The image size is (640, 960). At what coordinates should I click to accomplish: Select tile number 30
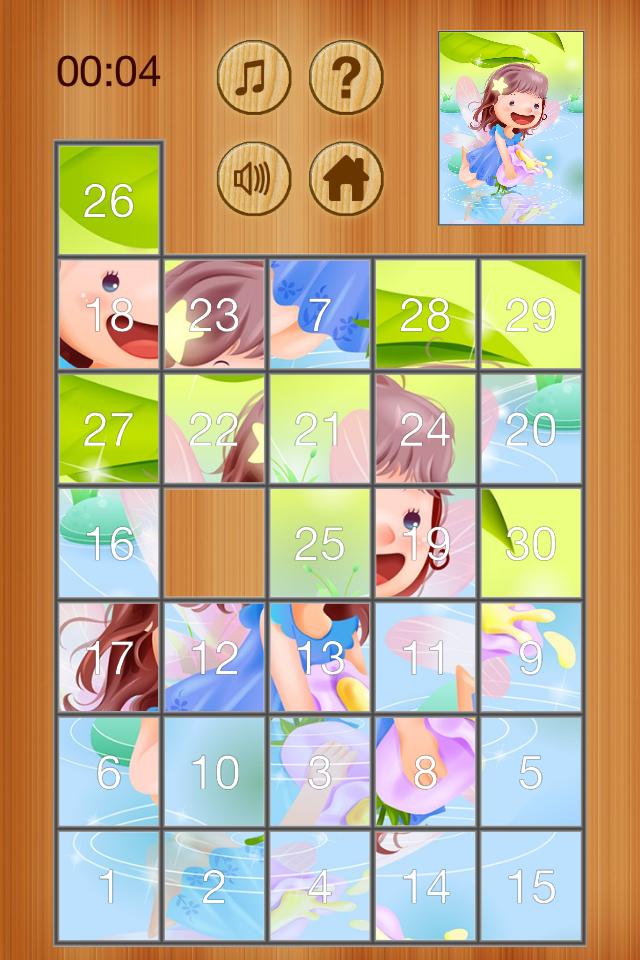(x=530, y=543)
